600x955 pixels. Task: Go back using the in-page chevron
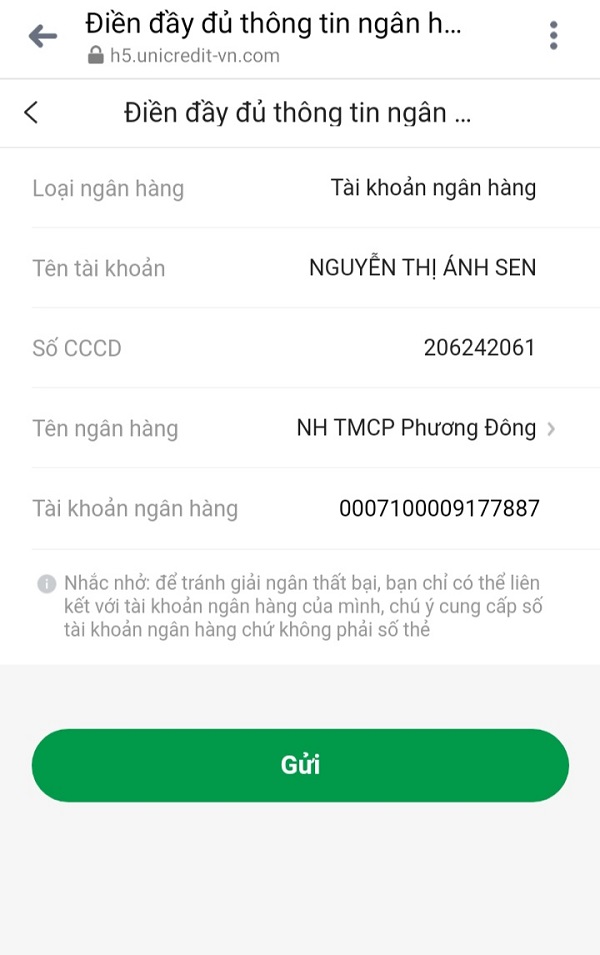31,112
